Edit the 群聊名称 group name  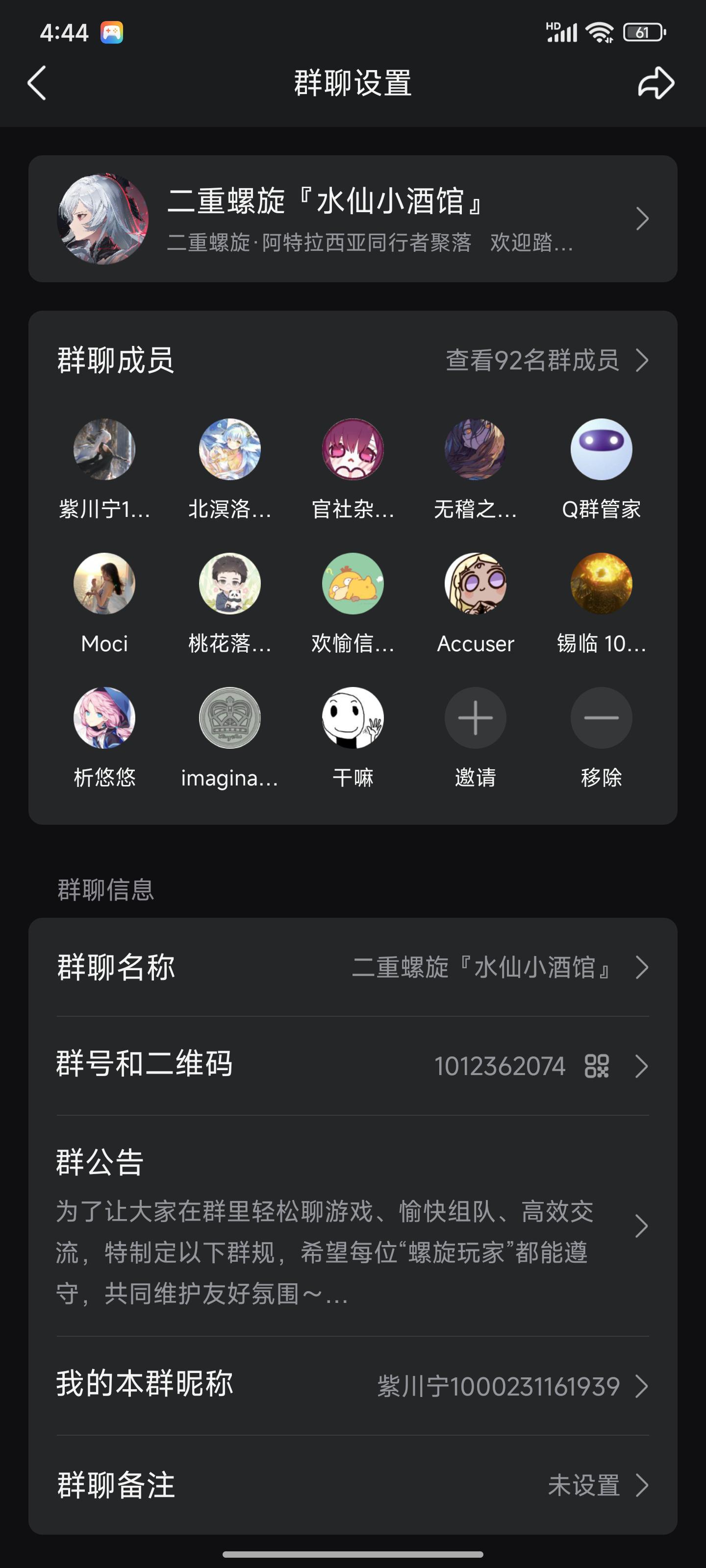click(353, 967)
